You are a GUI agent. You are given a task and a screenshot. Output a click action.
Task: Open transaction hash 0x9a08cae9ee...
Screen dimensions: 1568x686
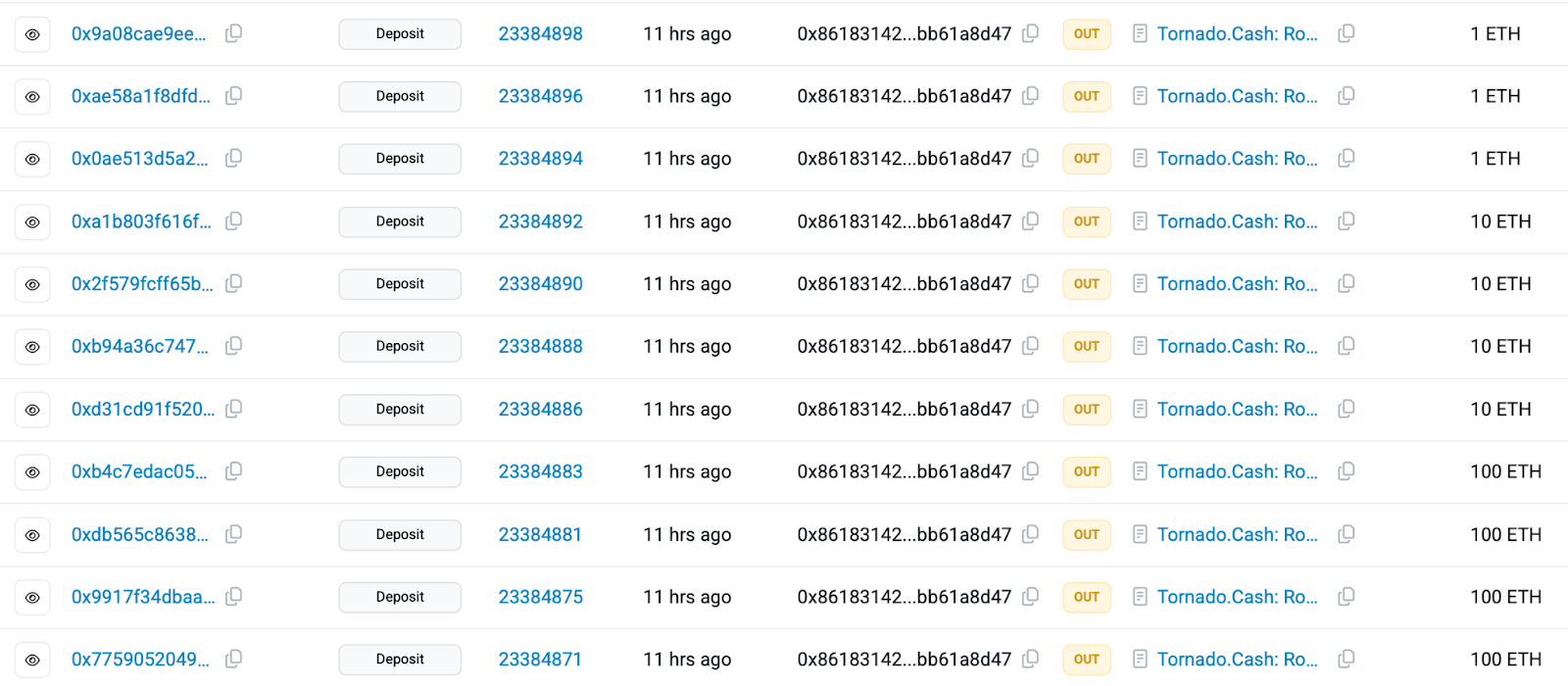[x=138, y=33]
